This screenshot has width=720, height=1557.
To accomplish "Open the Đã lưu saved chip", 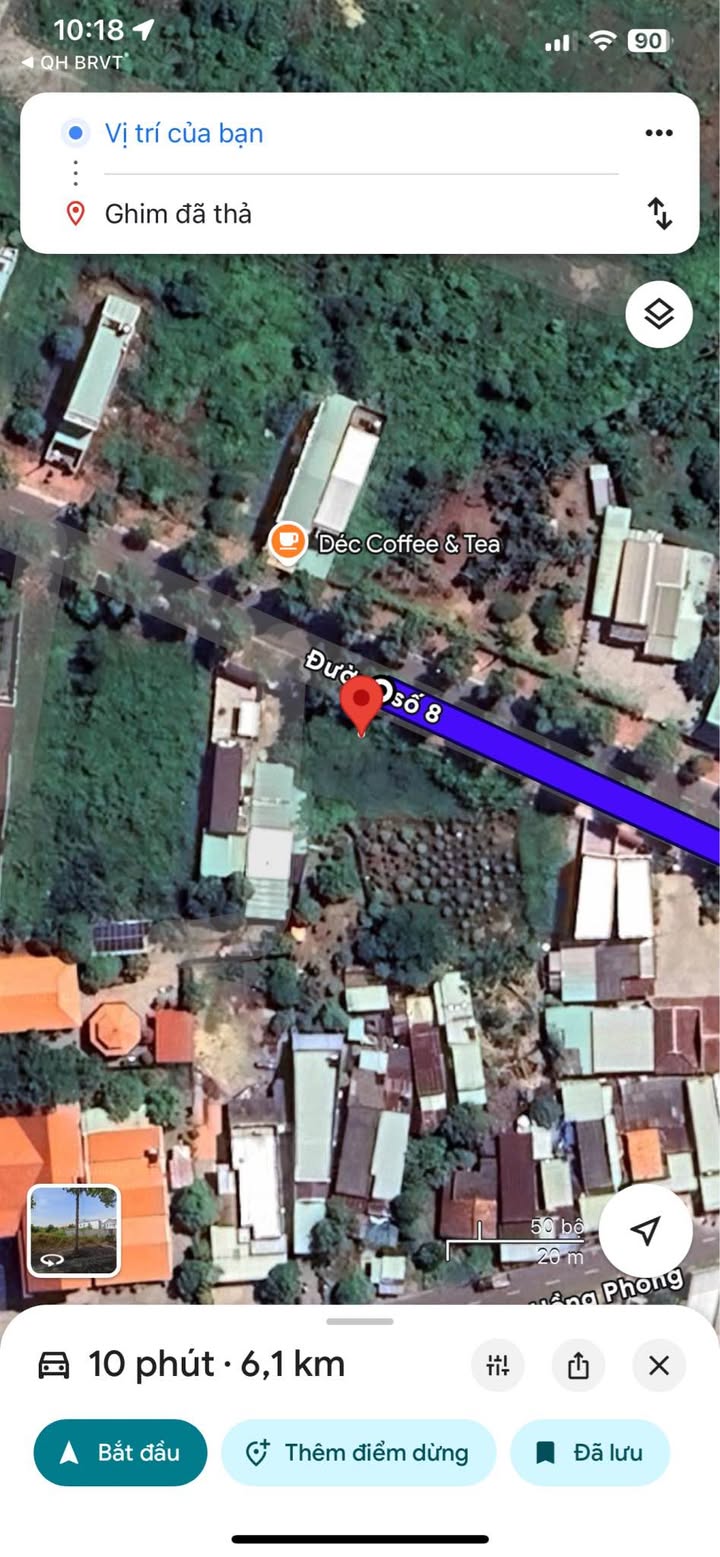I will tap(590, 1452).
